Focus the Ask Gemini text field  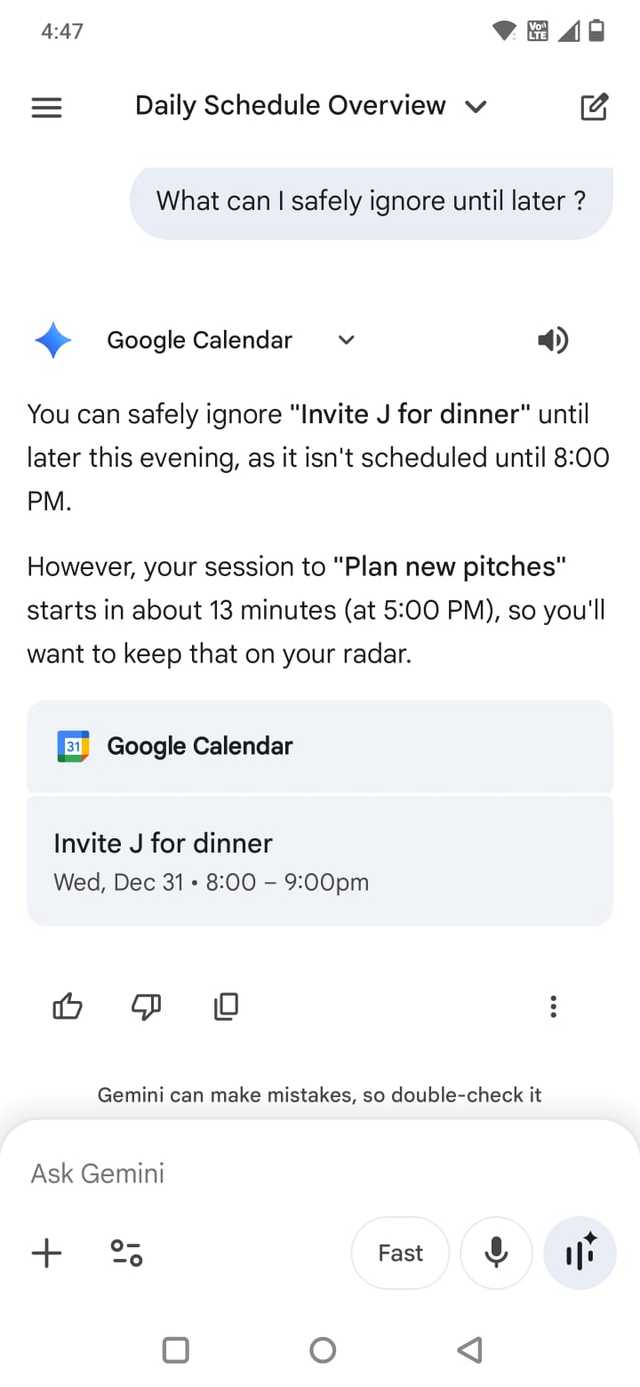point(300,1173)
